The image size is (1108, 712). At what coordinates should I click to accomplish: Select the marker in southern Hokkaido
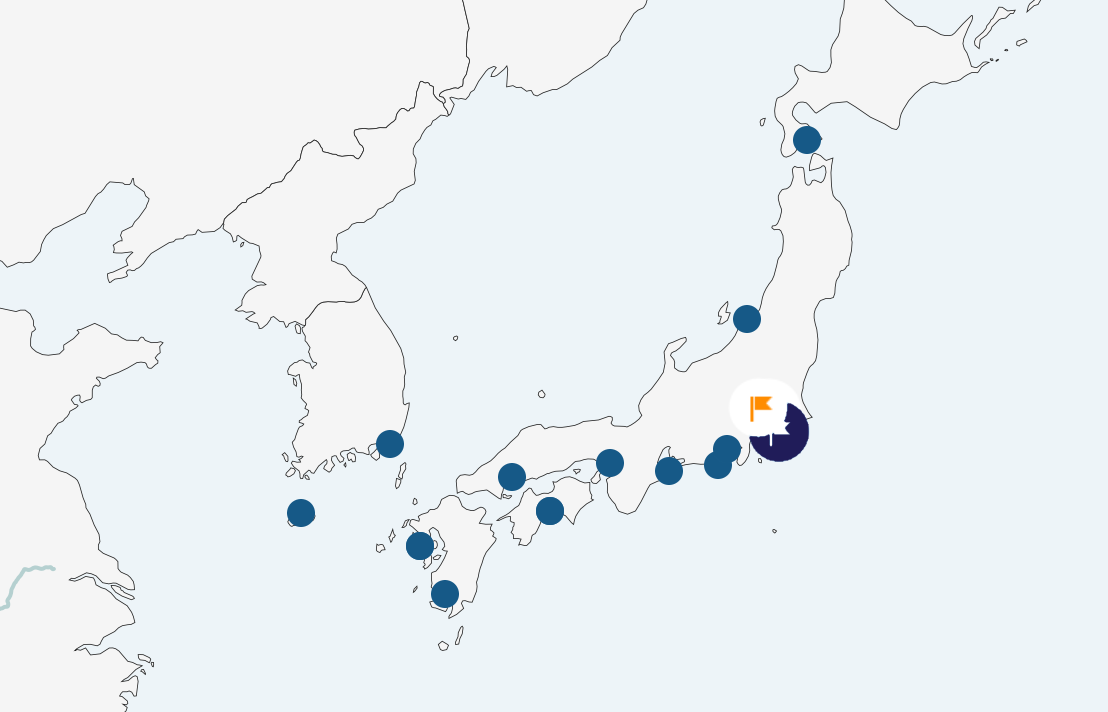click(807, 140)
